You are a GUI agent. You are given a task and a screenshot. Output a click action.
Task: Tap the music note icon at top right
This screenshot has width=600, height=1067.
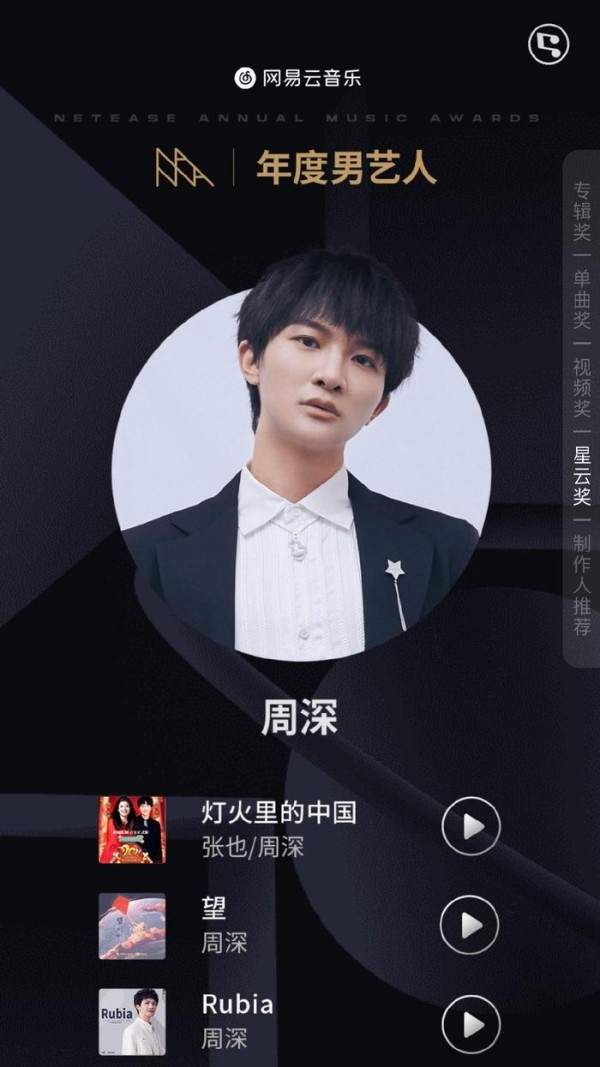point(548,44)
